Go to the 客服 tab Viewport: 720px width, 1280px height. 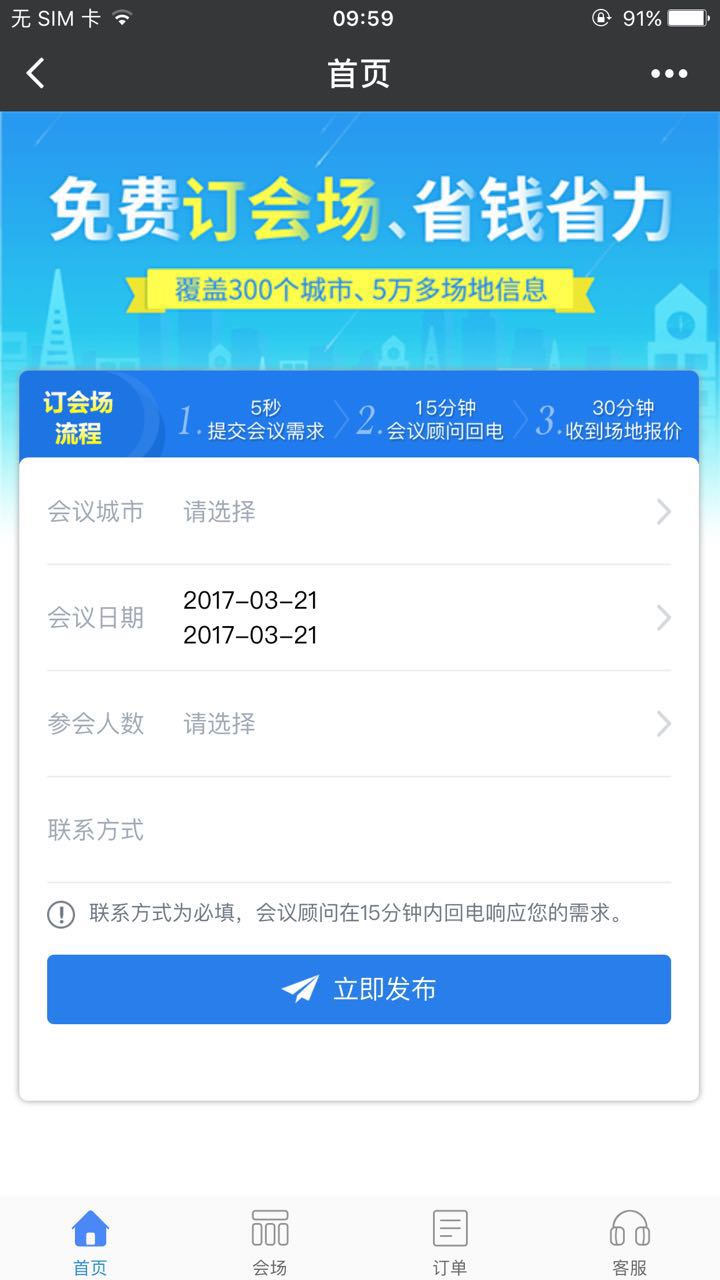630,1240
